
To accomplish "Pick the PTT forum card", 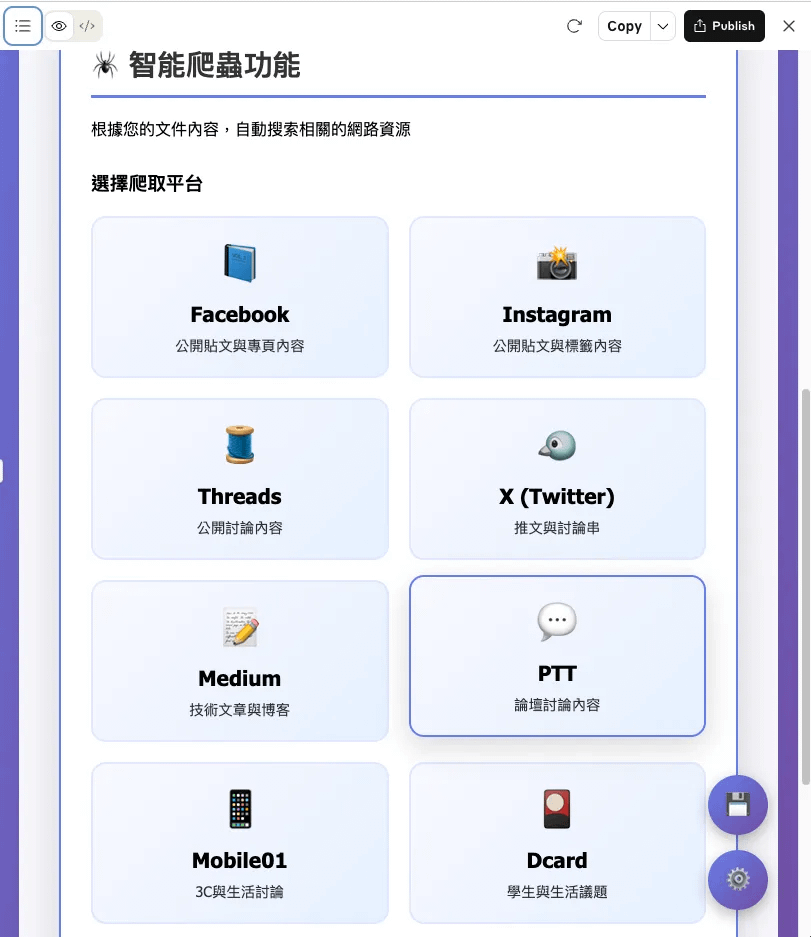I will pos(557,656).
